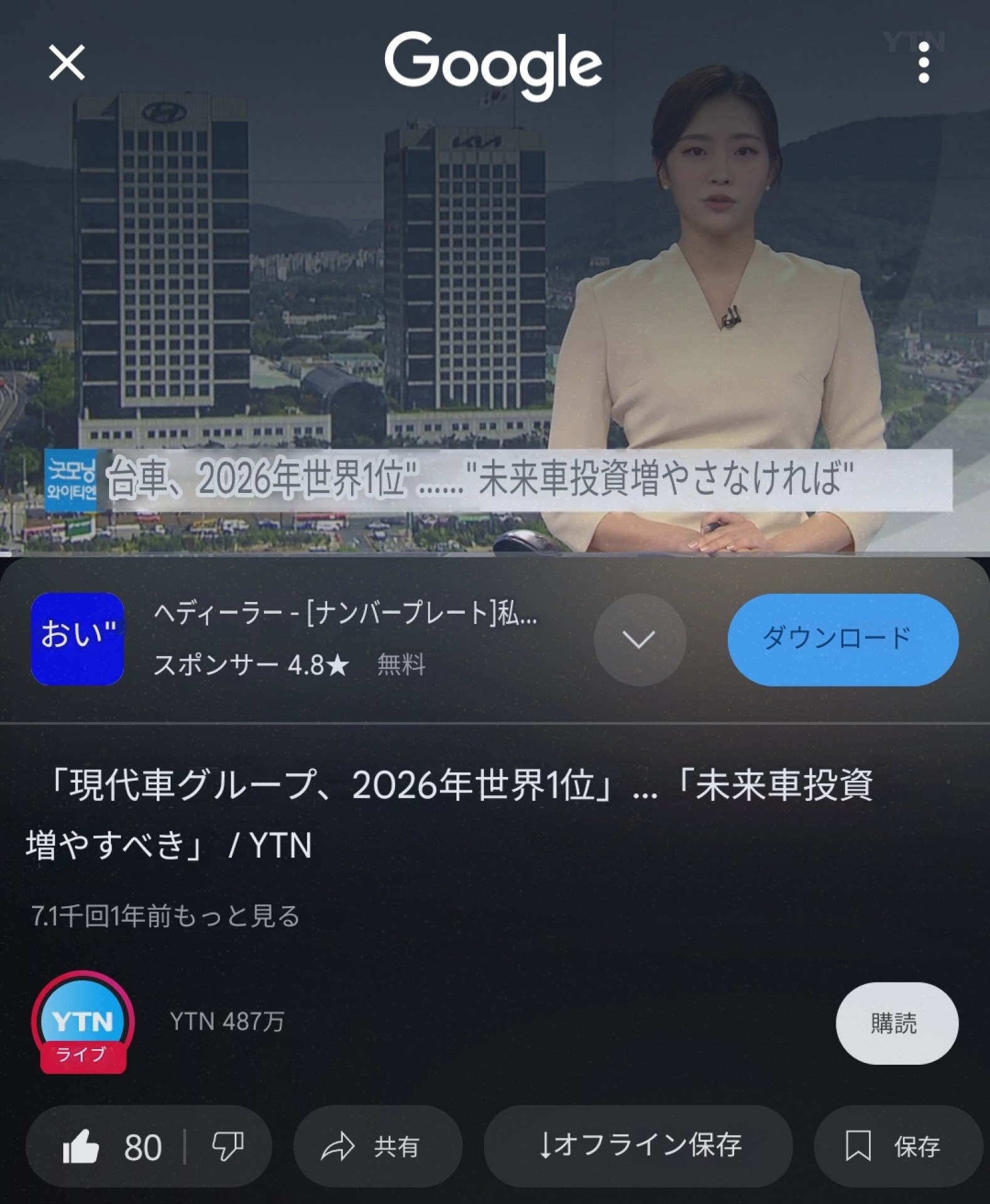Share this video via 共有
The image size is (990, 1204).
377,1147
